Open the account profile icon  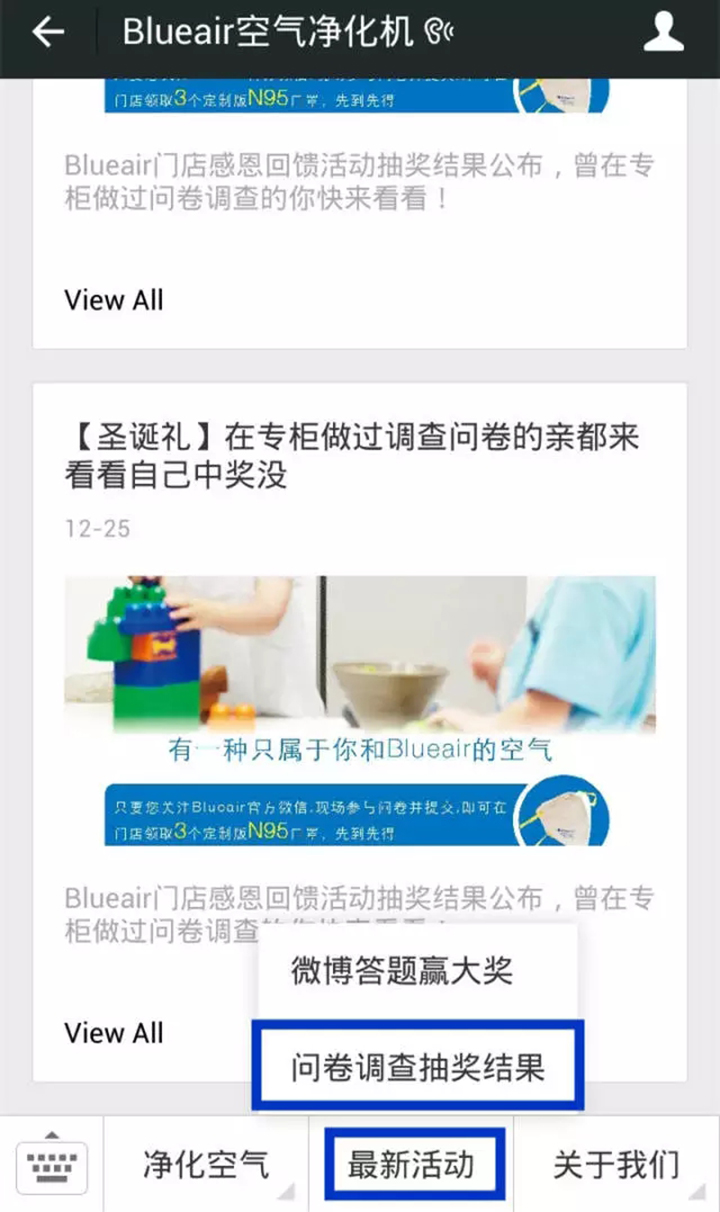pyautogui.click(x=663, y=33)
